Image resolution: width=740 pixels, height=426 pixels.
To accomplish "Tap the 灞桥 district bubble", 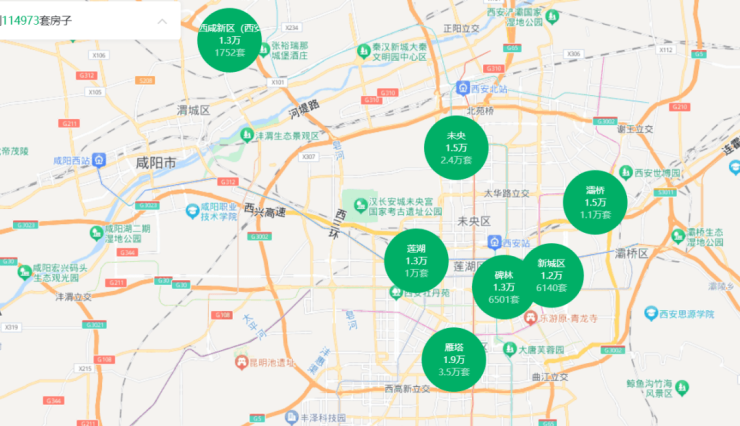I will click(x=595, y=203).
